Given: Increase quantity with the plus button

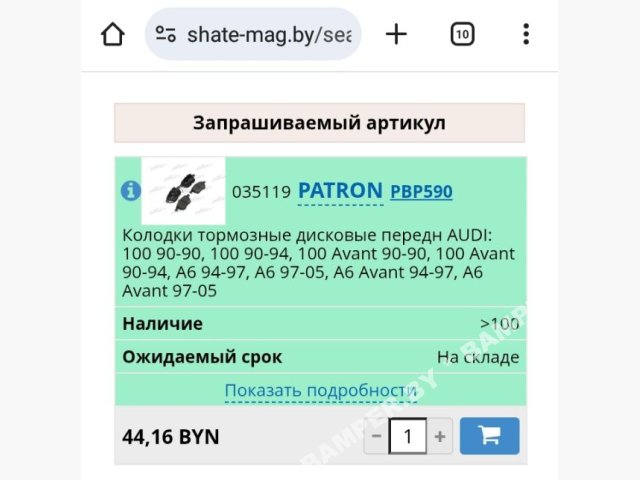Looking at the screenshot, I should click(440, 436).
